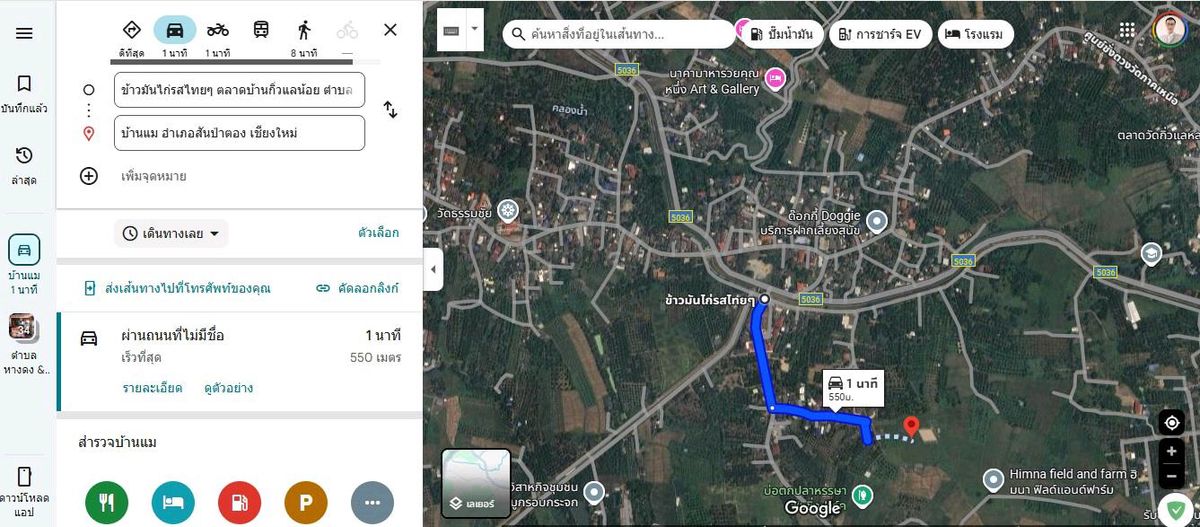Open the map layers เลเยอร์ tile
The image size is (1200, 527).
(476, 483)
